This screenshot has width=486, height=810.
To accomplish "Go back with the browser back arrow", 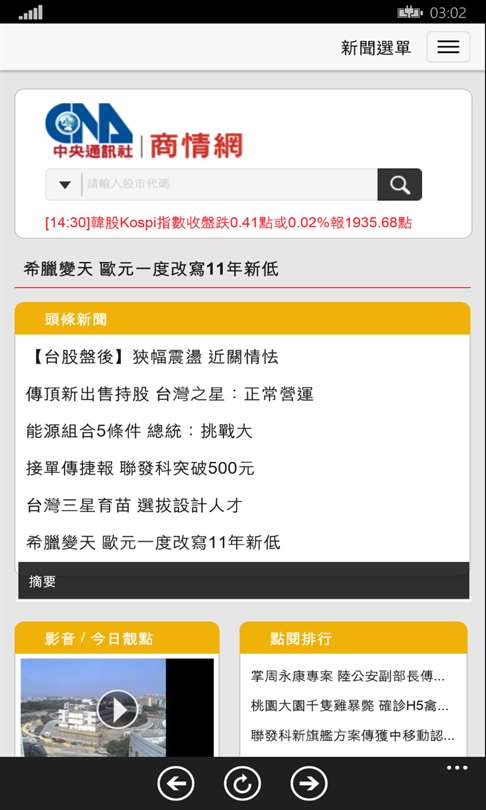I will 176,784.
